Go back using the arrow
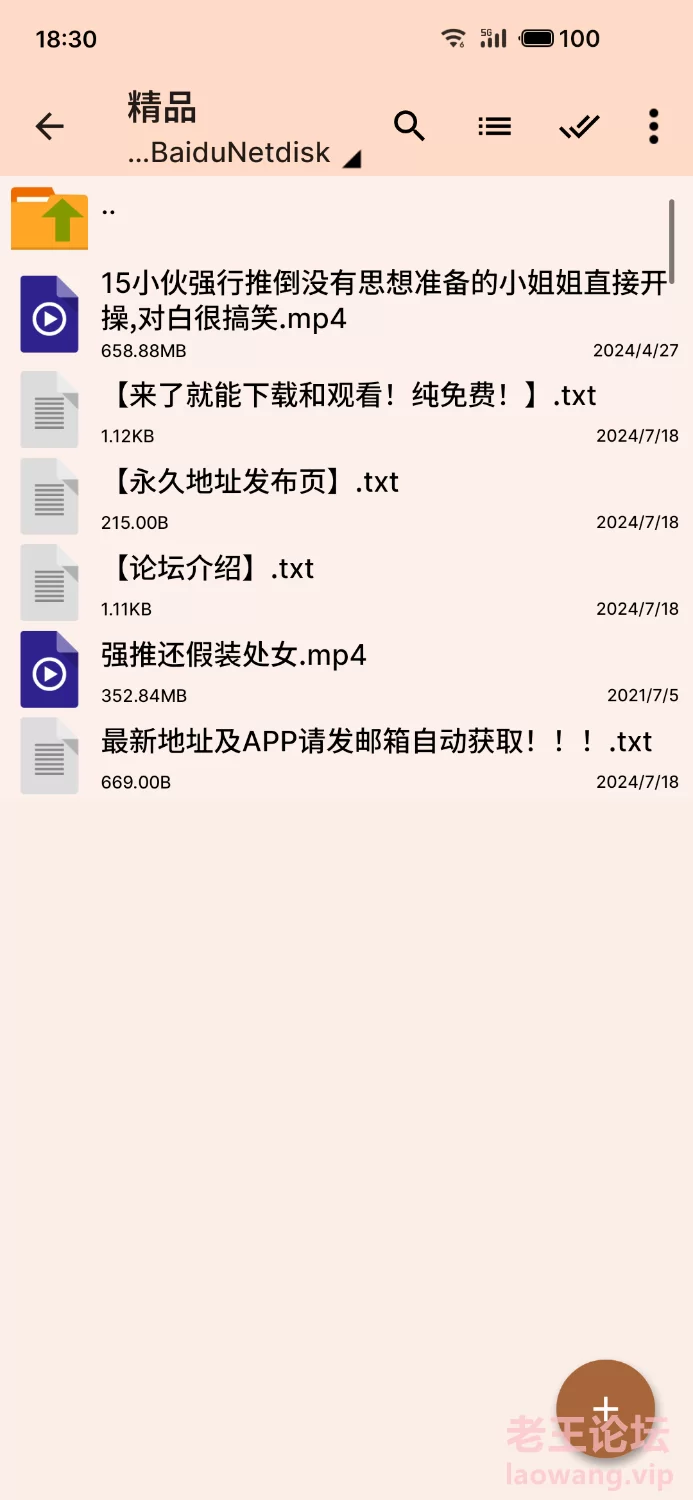This screenshot has width=693, height=1500. [49, 126]
